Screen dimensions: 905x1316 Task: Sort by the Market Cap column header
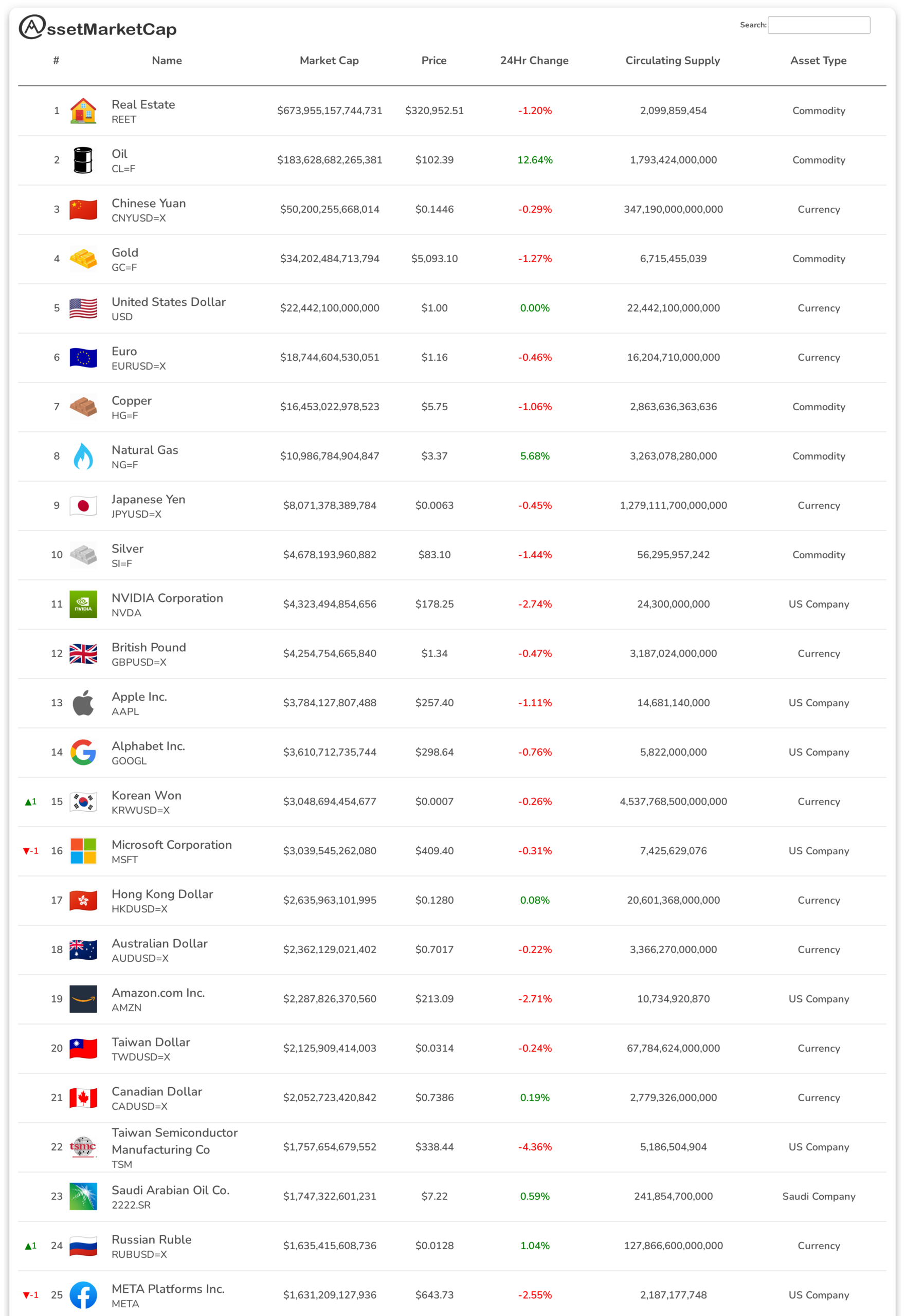point(330,61)
